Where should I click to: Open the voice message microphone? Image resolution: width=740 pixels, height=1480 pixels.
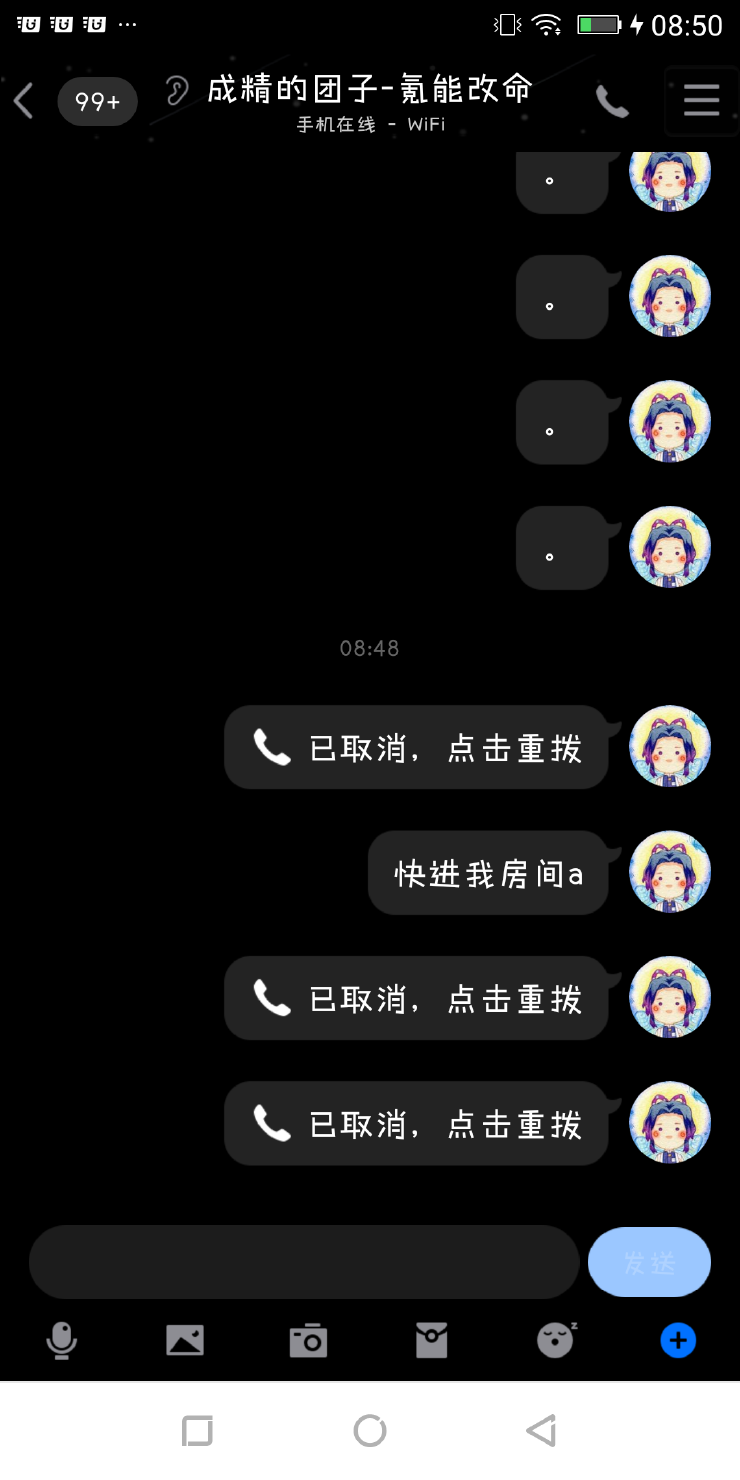[62, 1340]
